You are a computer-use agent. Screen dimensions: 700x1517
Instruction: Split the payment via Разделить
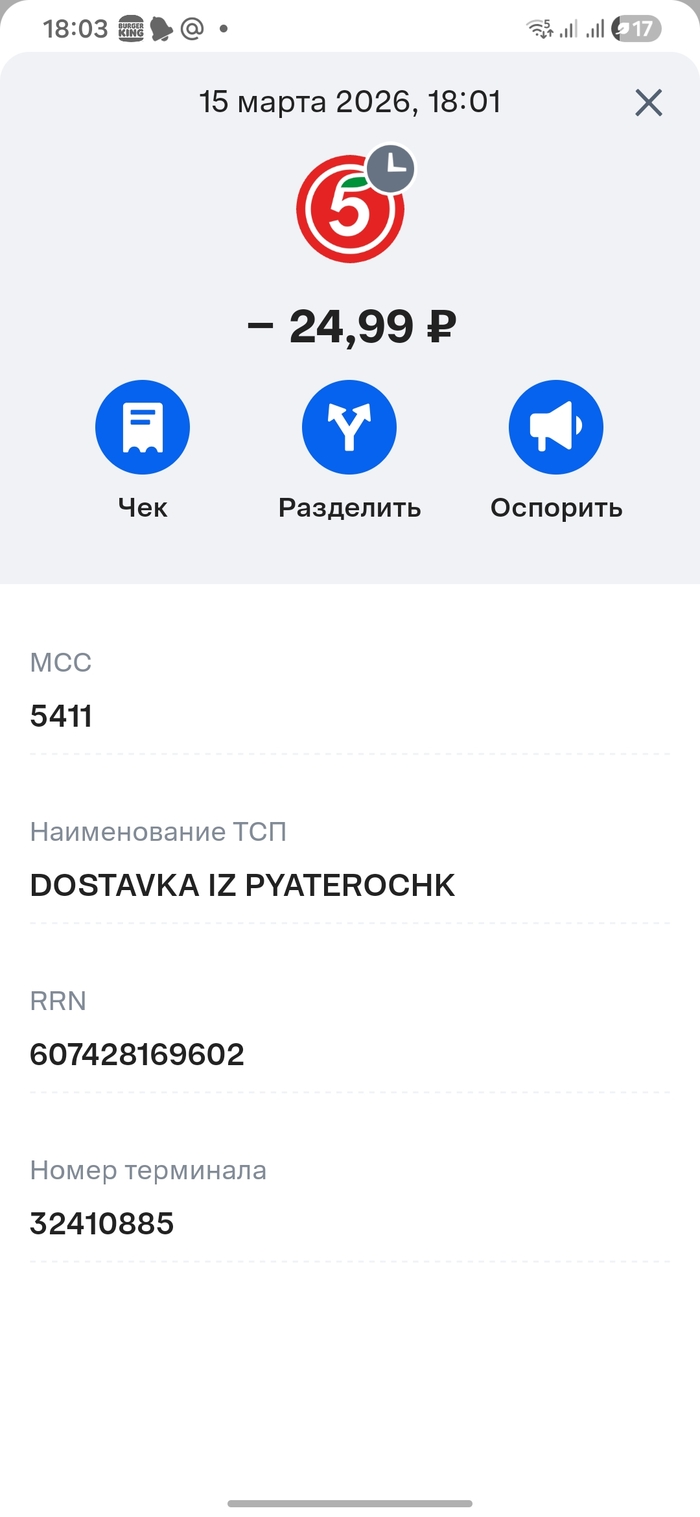pos(349,428)
